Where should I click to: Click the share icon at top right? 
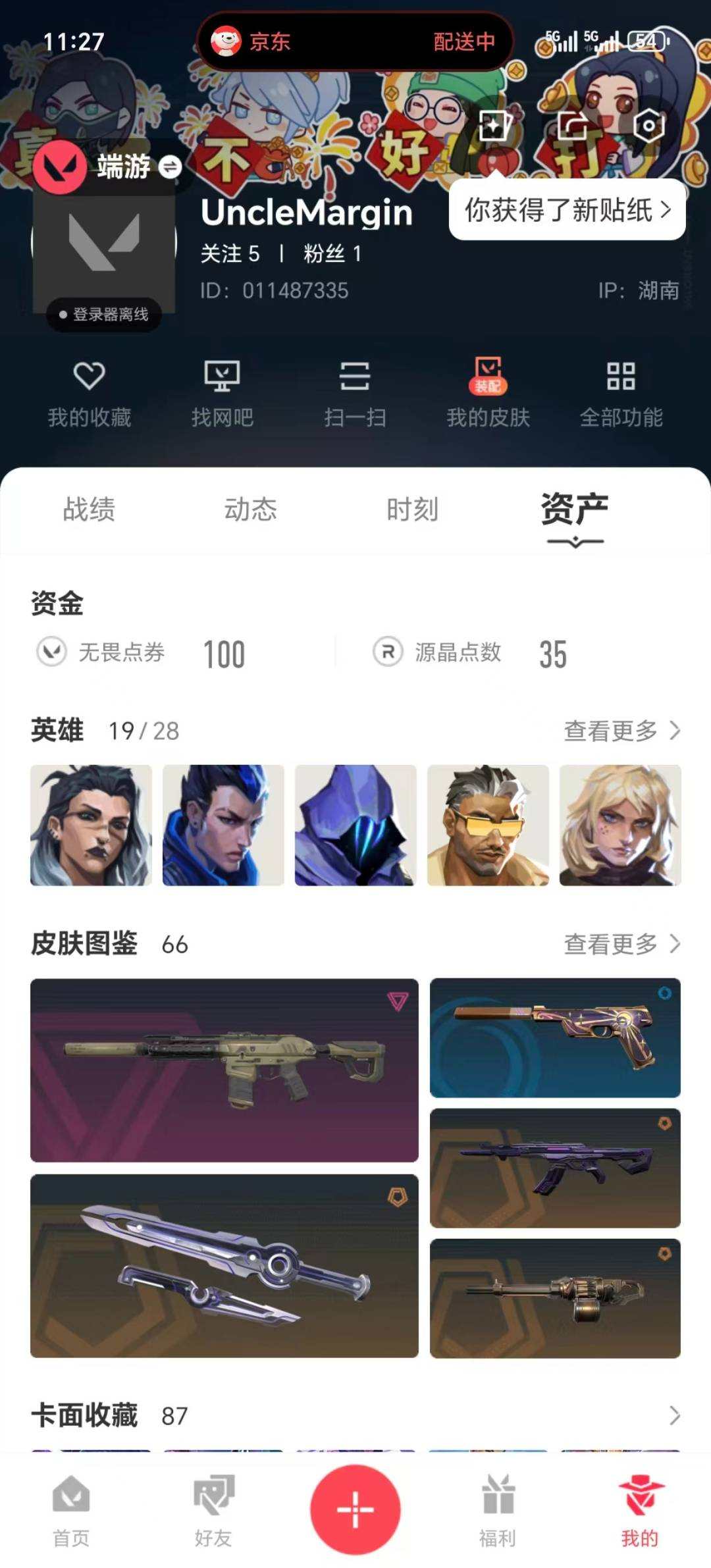(x=570, y=125)
